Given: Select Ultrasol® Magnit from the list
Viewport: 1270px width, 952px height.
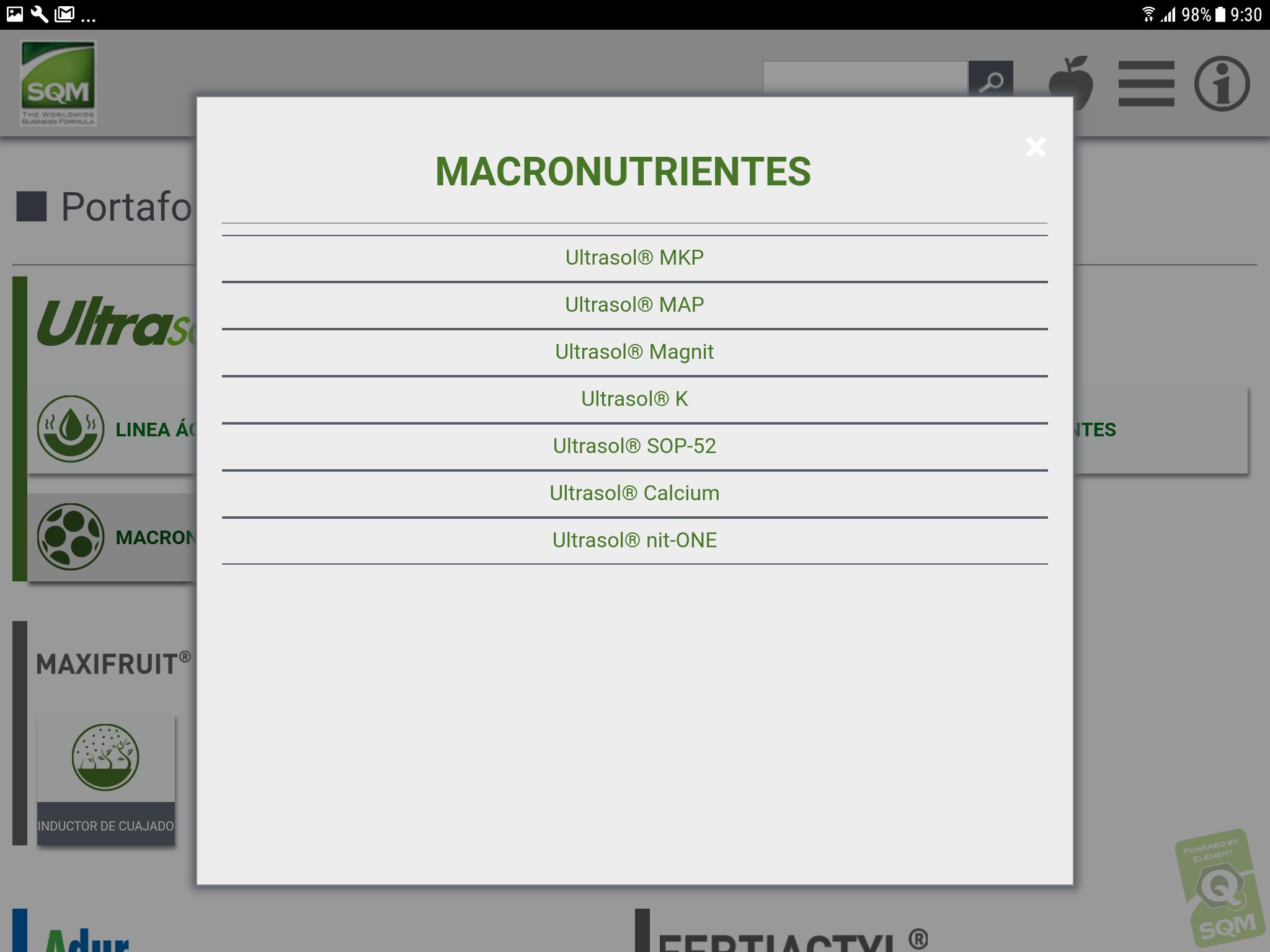Looking at the screenshot, I should (x=634, y=352).
